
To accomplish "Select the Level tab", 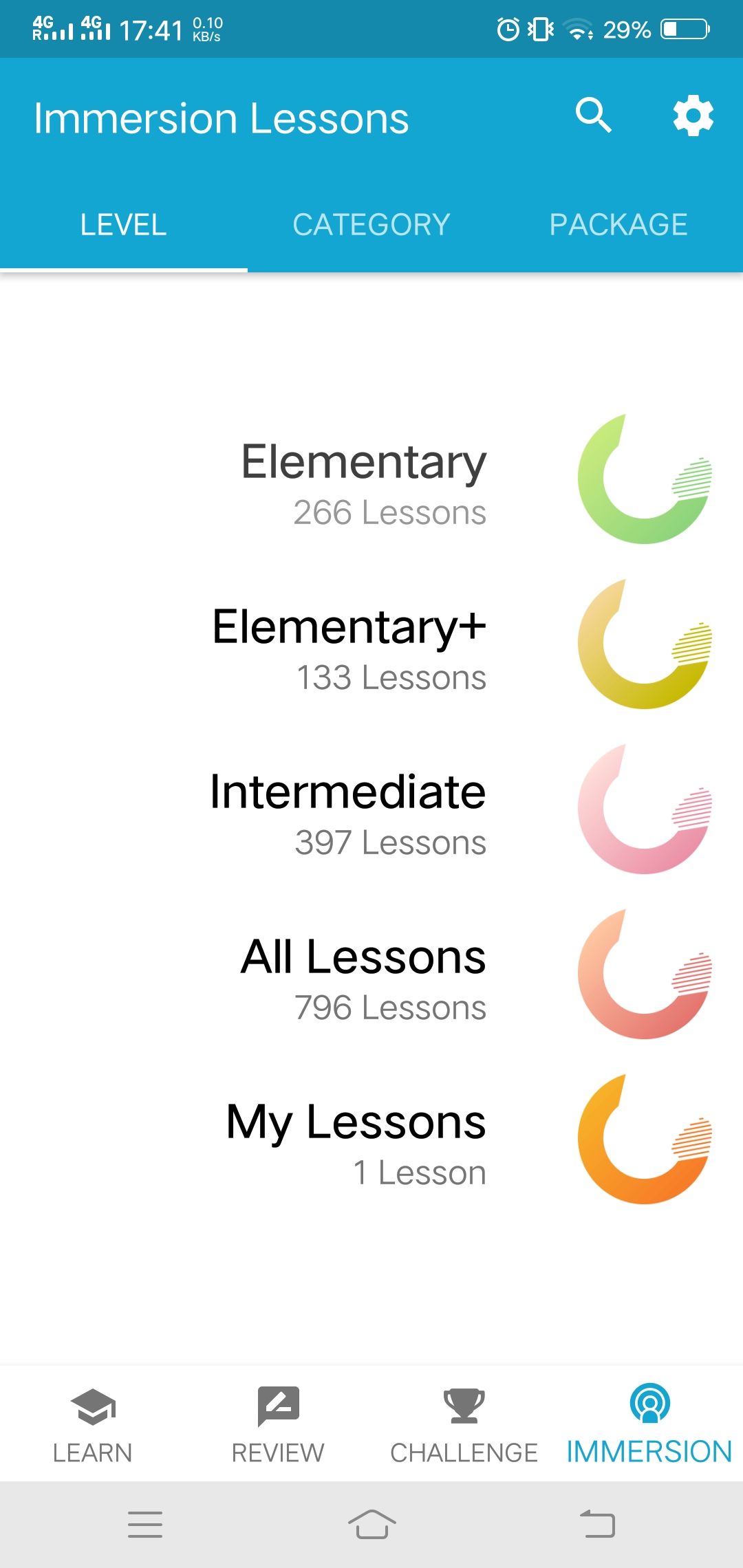I will 124,225.
